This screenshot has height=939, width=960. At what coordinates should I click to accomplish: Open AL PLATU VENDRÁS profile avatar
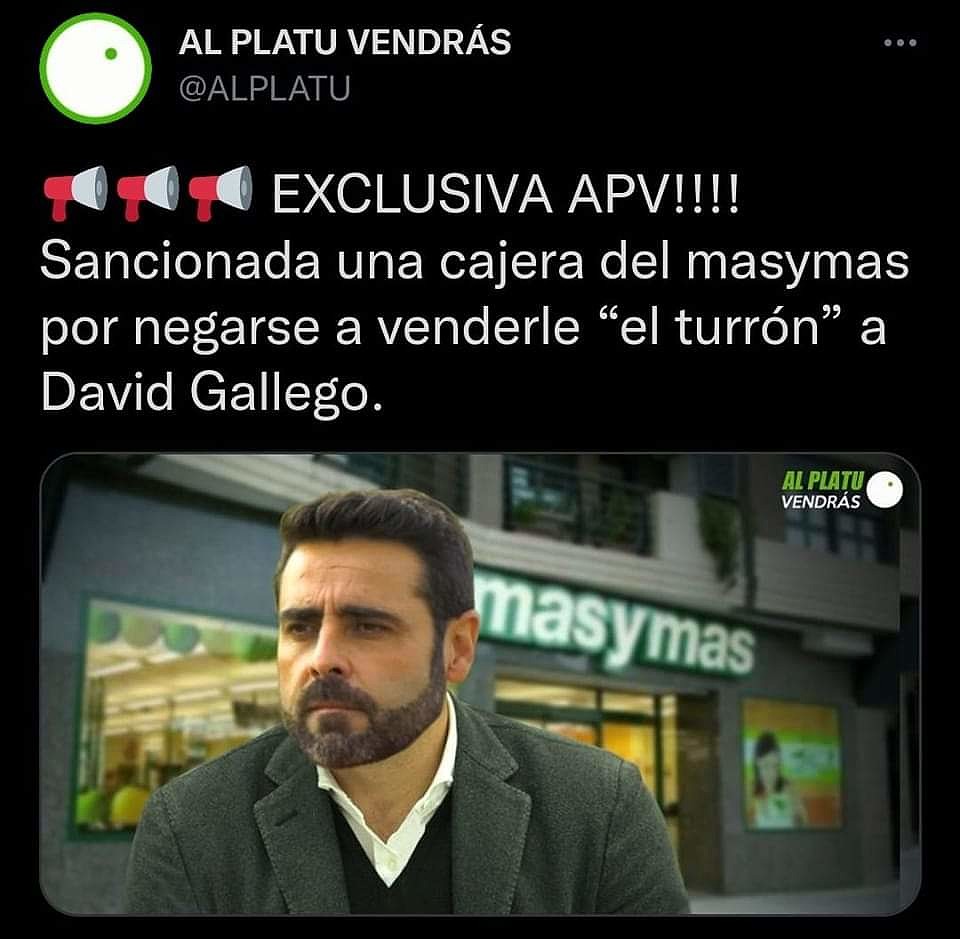[95, 68]
